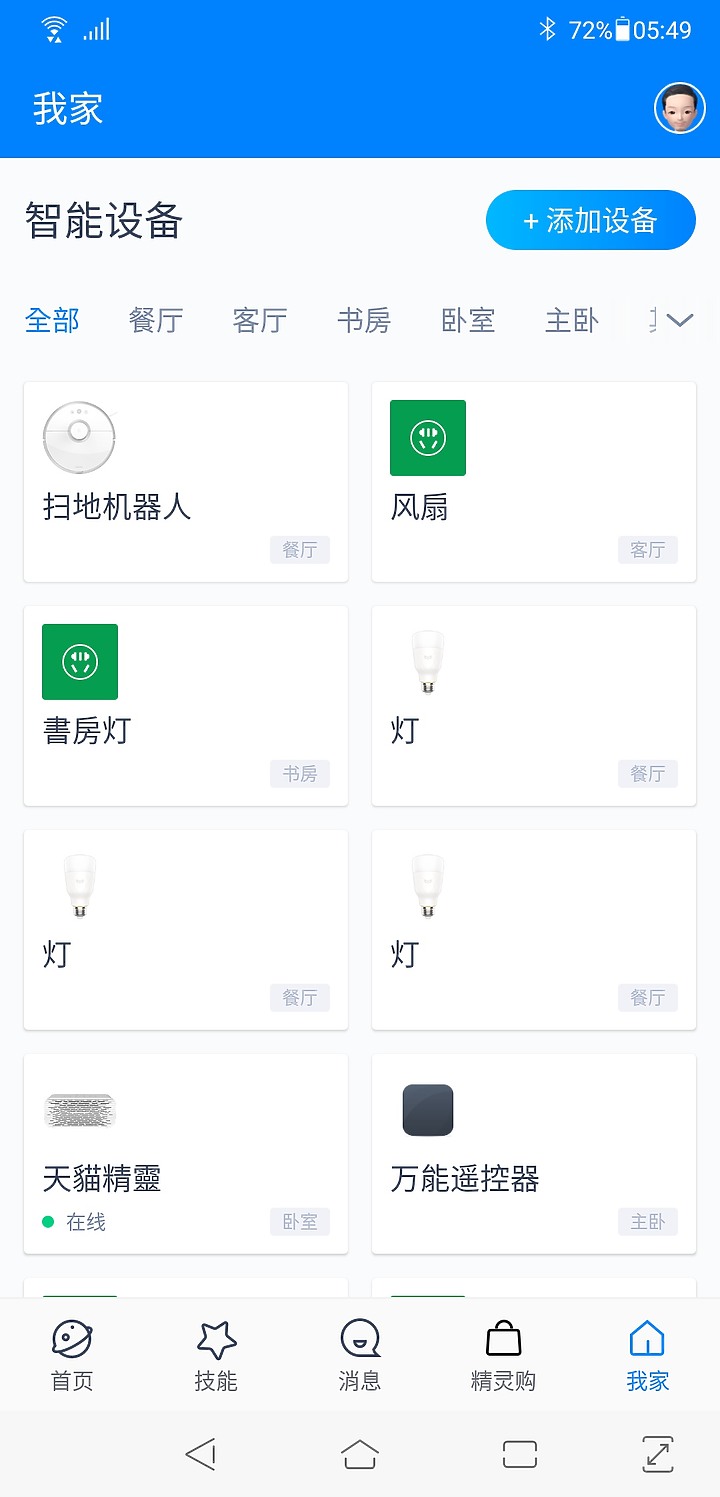Open the 扫地机器人 device card
The width and height of the screenshot is (720, 1497).
coord(186,482)
